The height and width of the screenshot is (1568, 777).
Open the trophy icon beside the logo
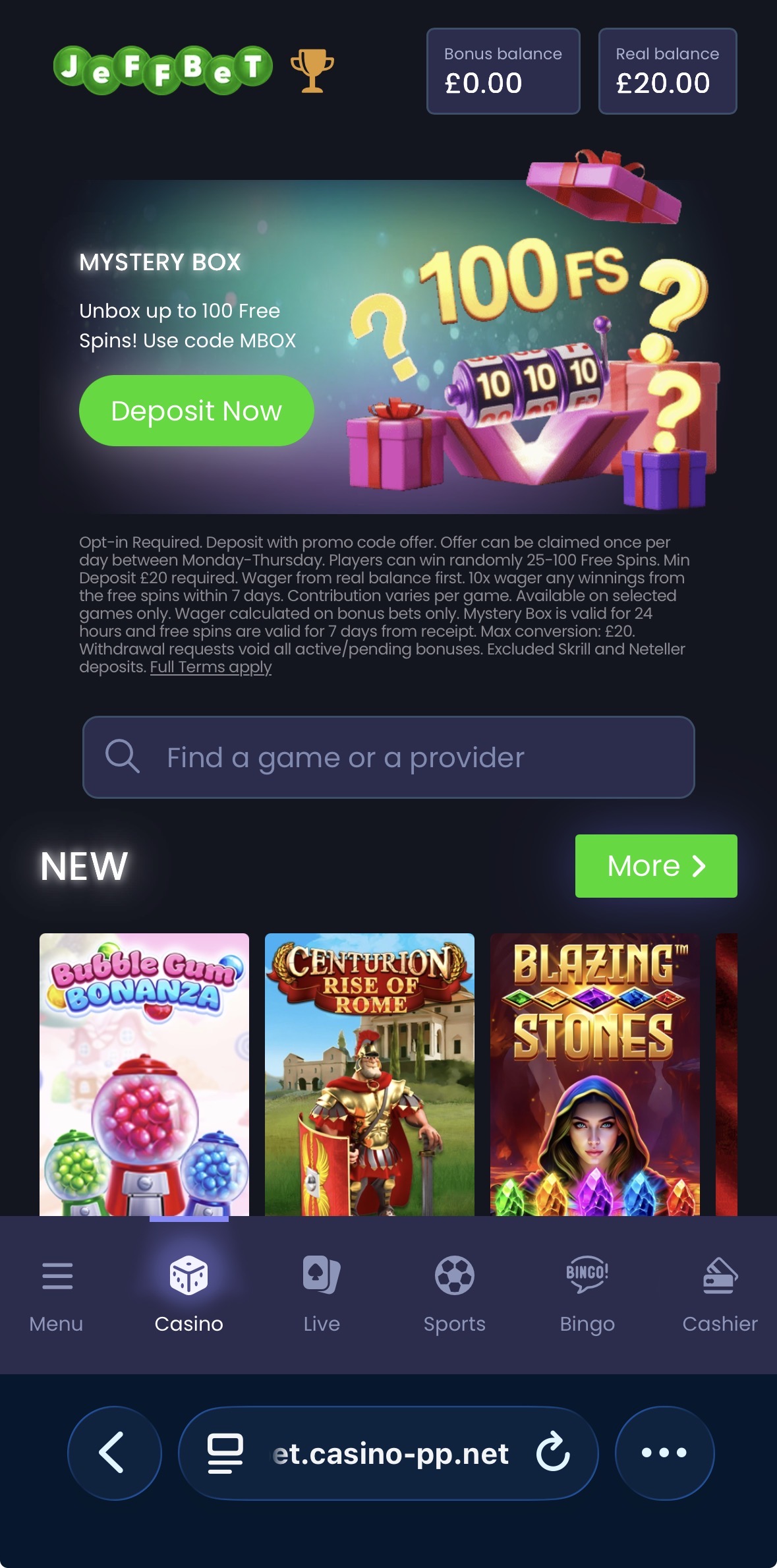(x=312, y=71)
